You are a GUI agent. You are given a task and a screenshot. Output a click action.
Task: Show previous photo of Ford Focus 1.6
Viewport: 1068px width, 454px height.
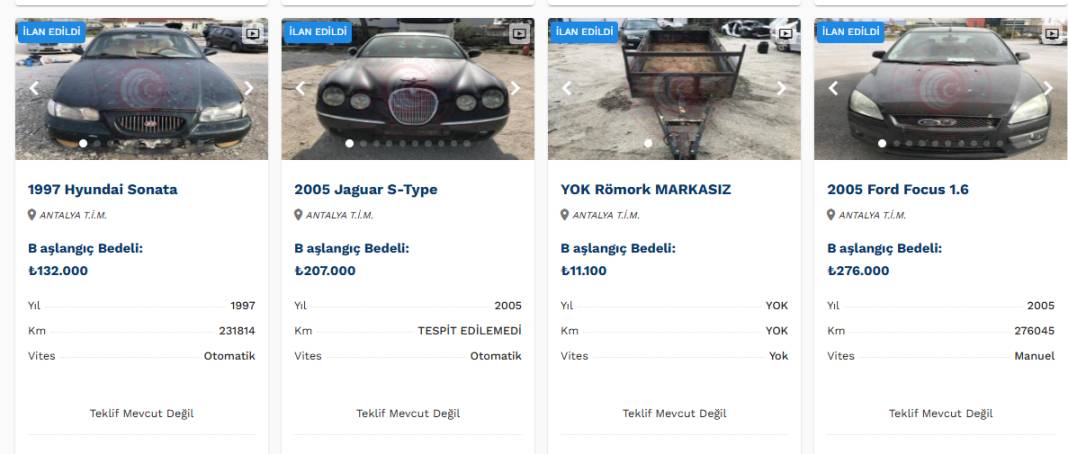834,88
